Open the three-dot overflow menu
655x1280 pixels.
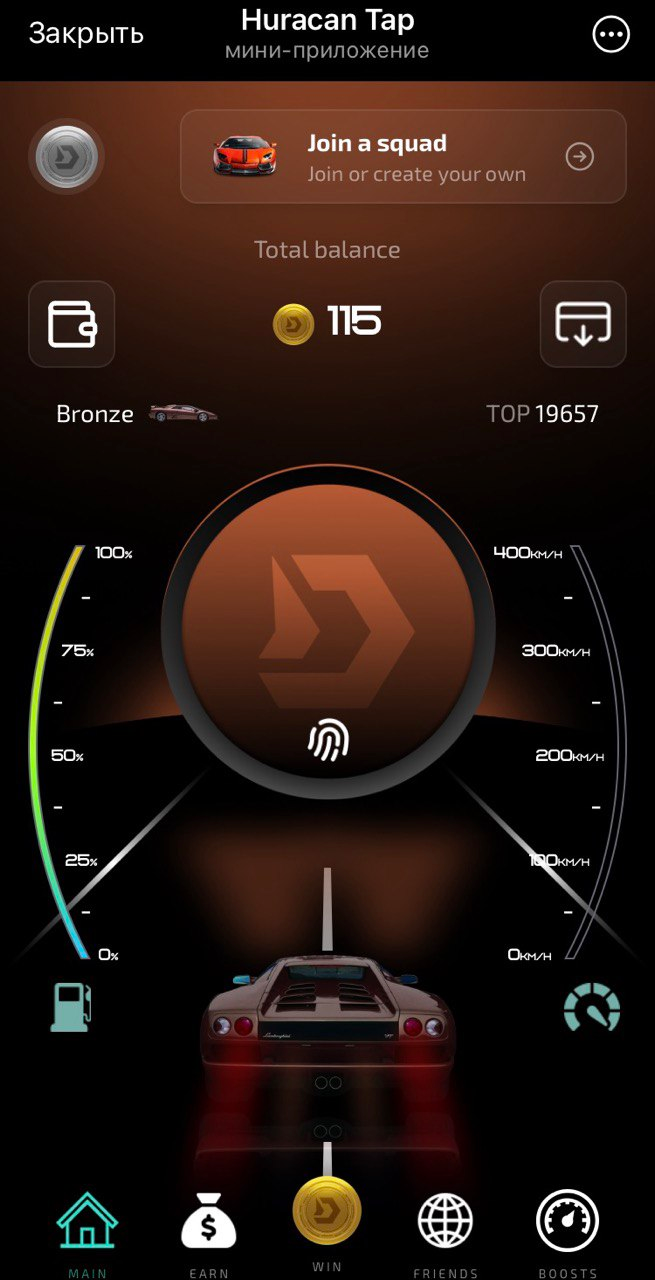[611, 35]
